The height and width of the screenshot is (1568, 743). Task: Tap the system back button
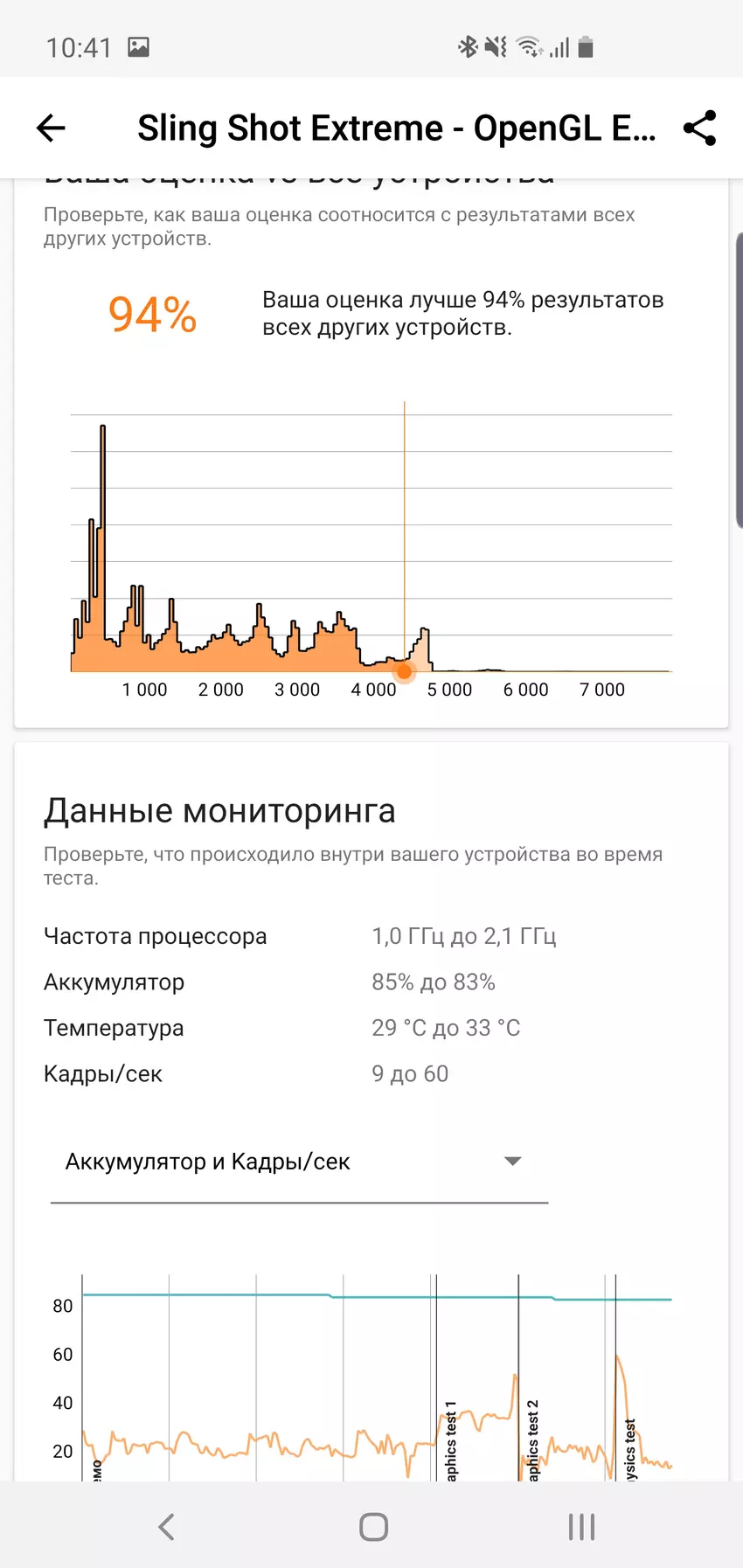click(x=166, y=1527)
